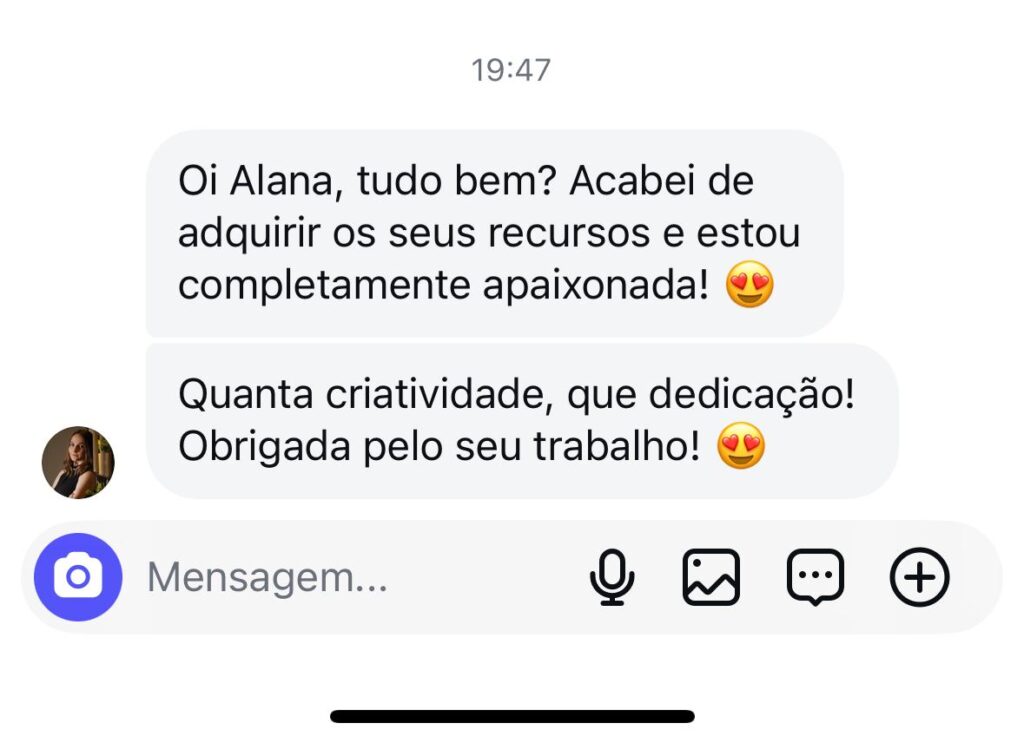Tap the plus icon for more options
1024x743 pixels.
[919, 577]
